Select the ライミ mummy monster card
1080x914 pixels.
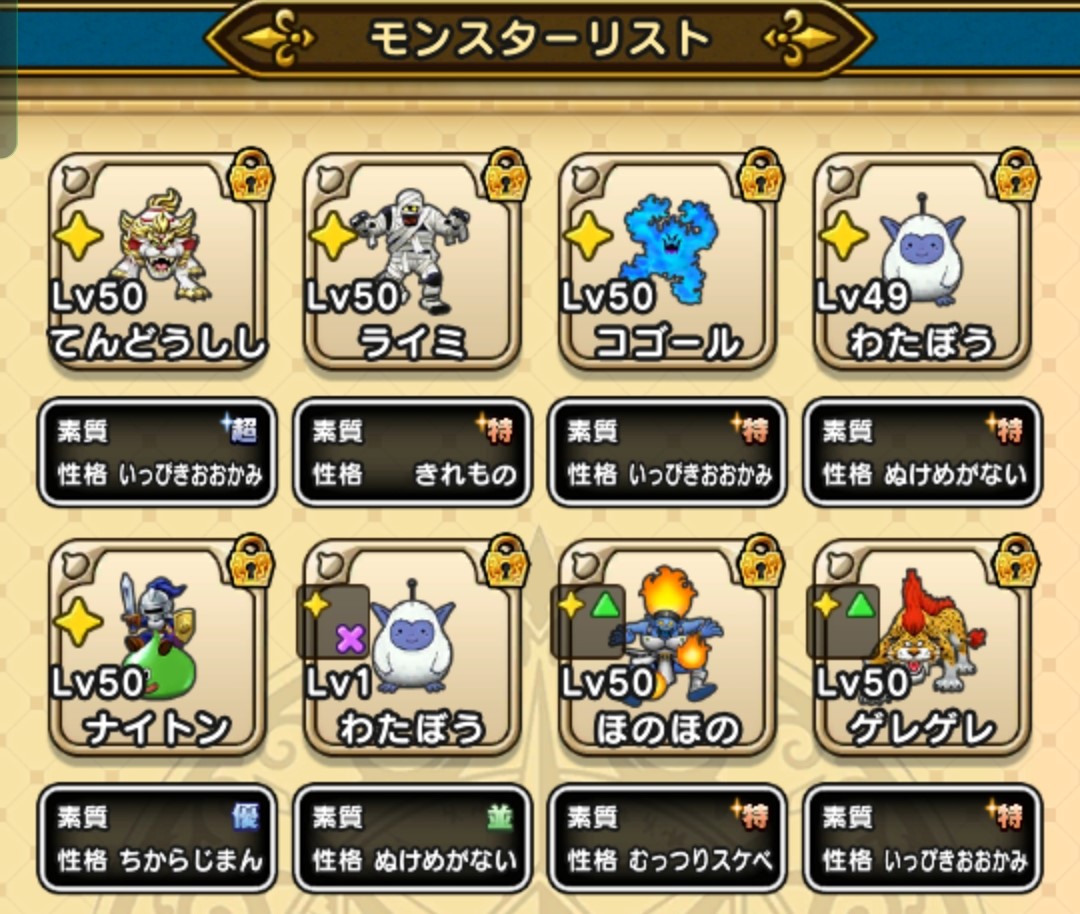click(412, 262)
